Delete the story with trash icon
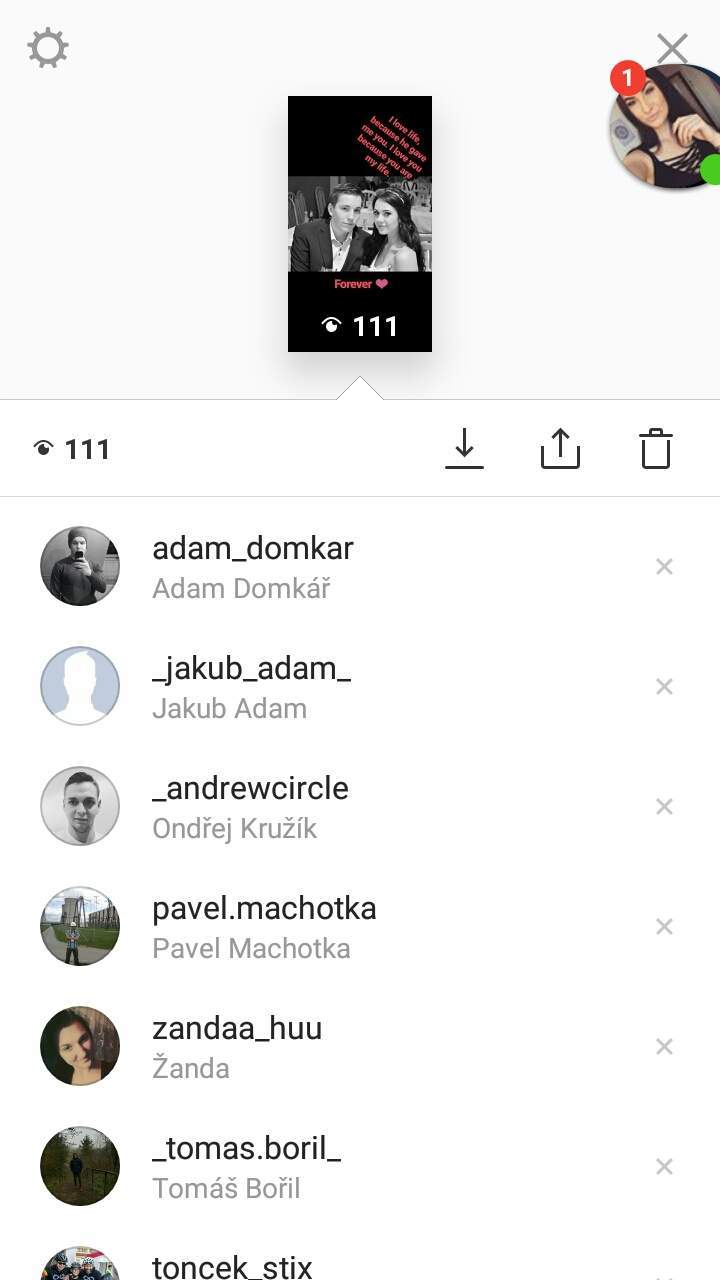 (656, 448)
